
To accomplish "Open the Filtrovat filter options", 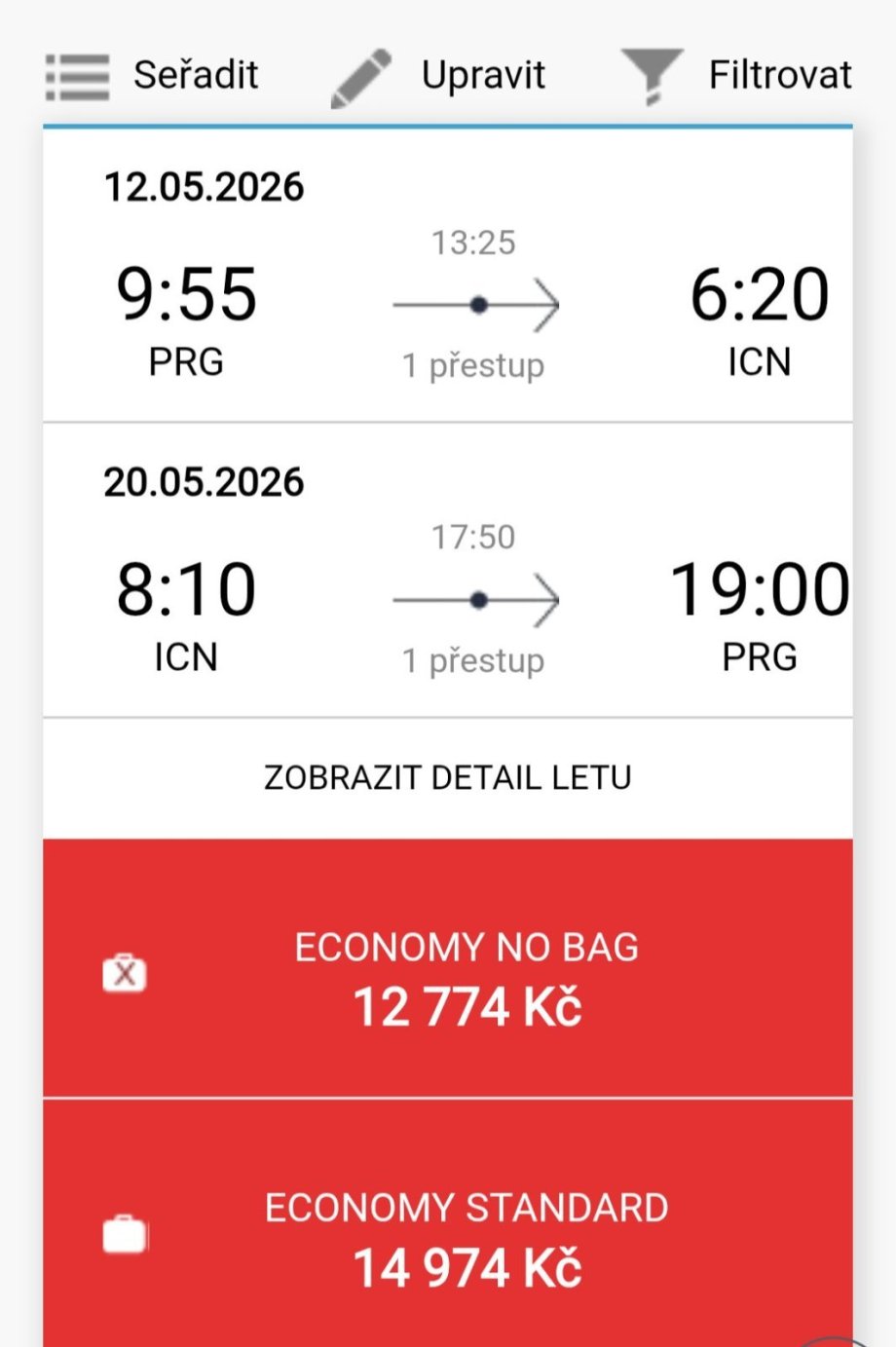I will click(x=737, y=75).
